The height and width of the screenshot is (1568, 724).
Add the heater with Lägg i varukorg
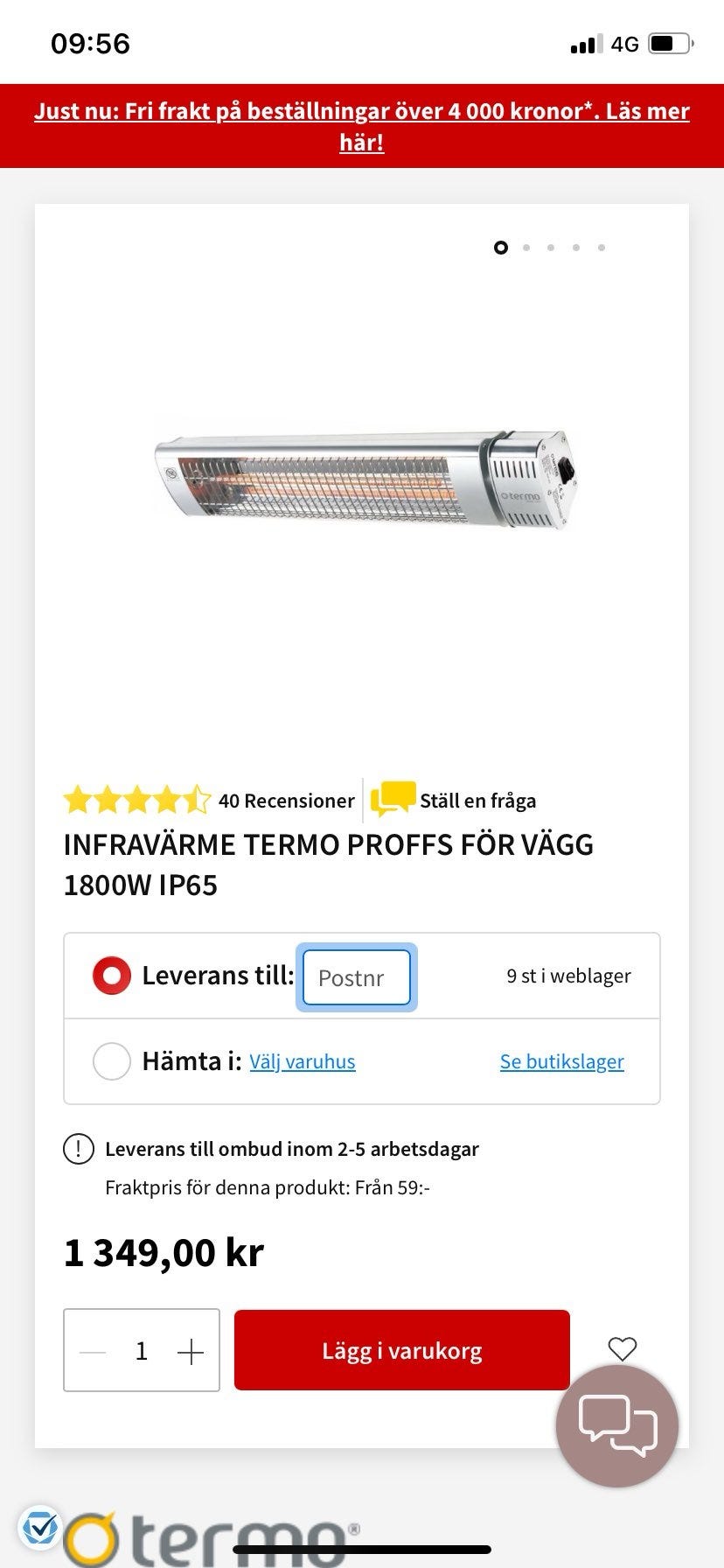click(402, 1350)
